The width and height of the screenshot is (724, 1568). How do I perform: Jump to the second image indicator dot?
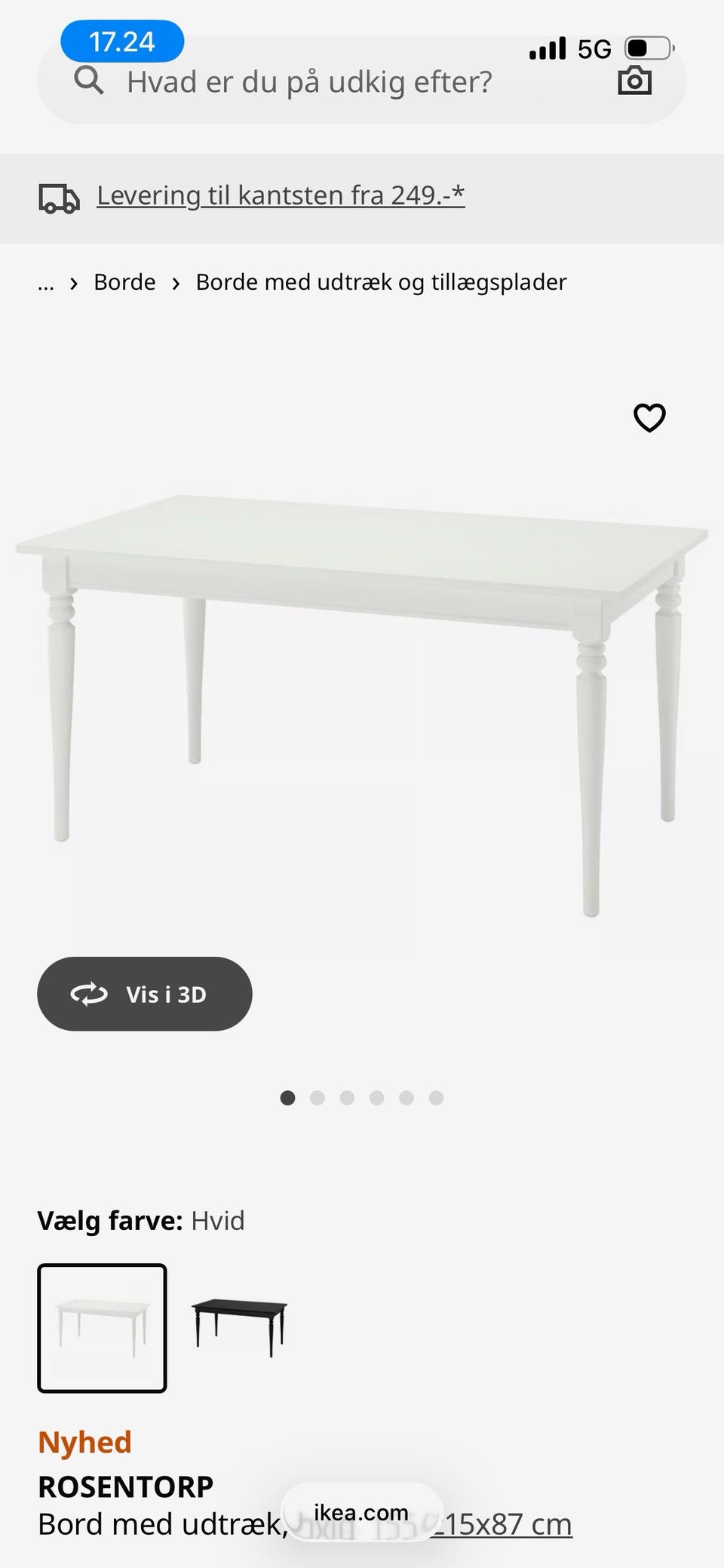tap(318, 1098)
